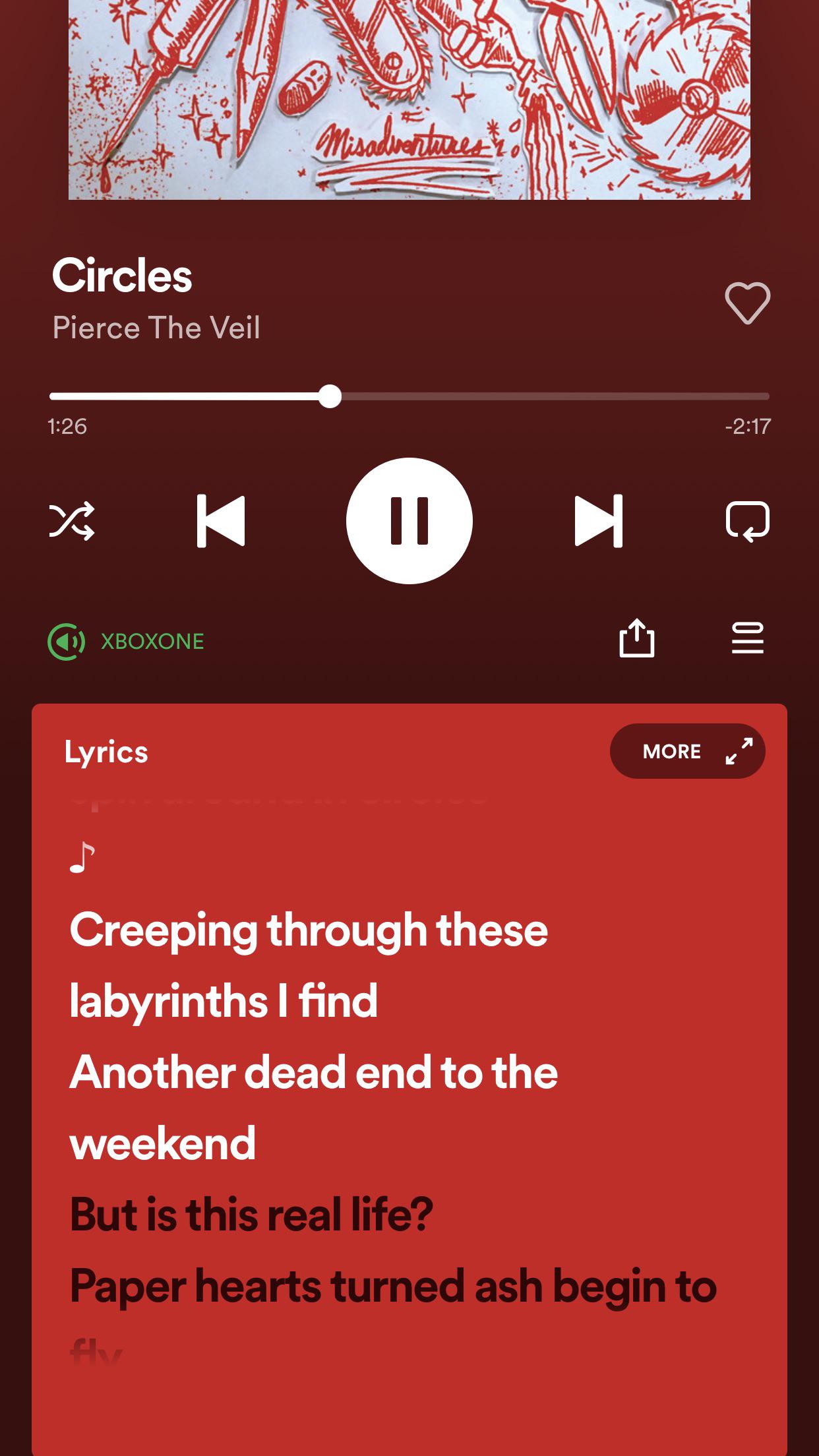Open XBOXONE device picker
The height and width of the screenshot is (1456, 819).
click(127, 642)
